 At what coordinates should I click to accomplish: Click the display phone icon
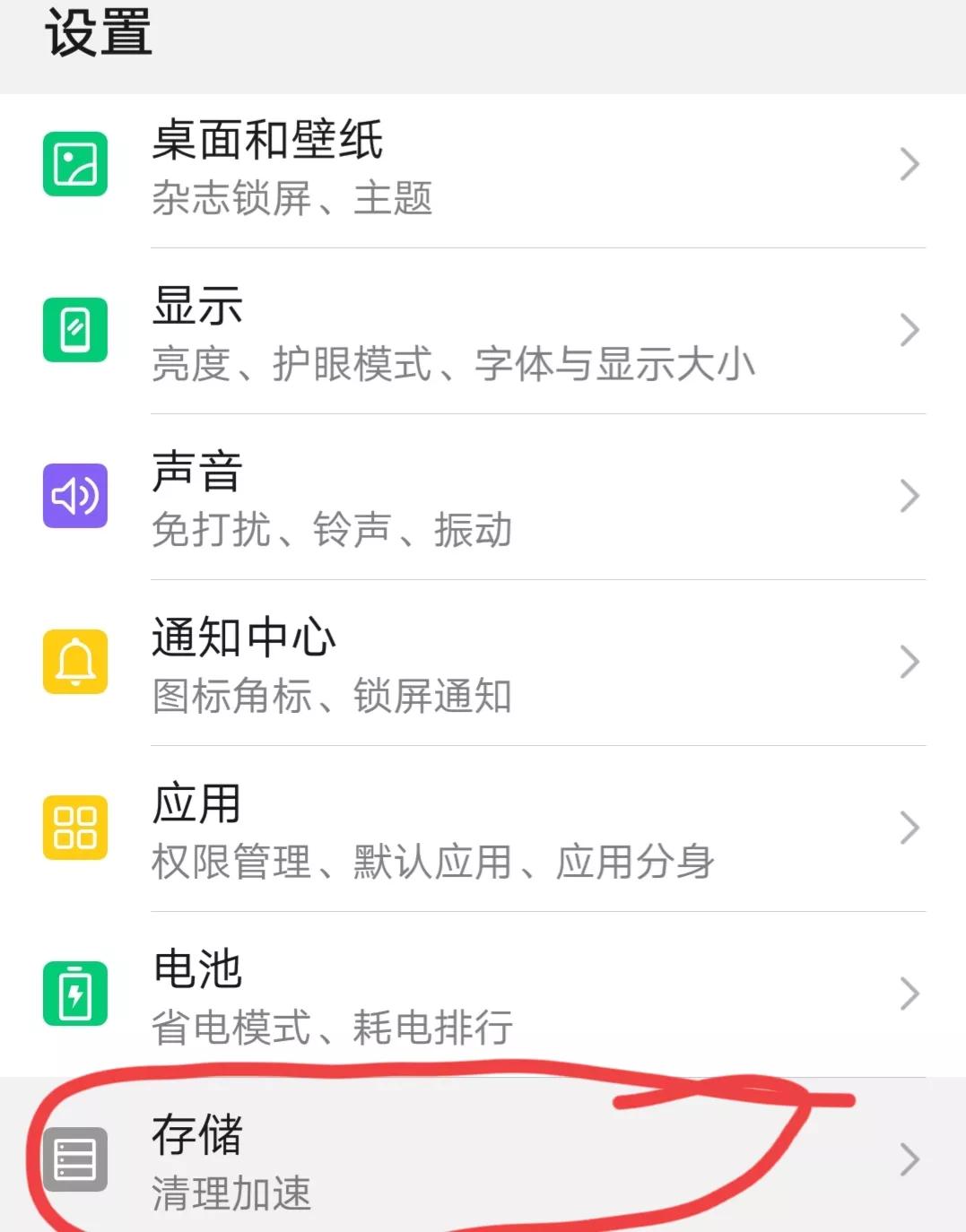(x=75, y=330)
